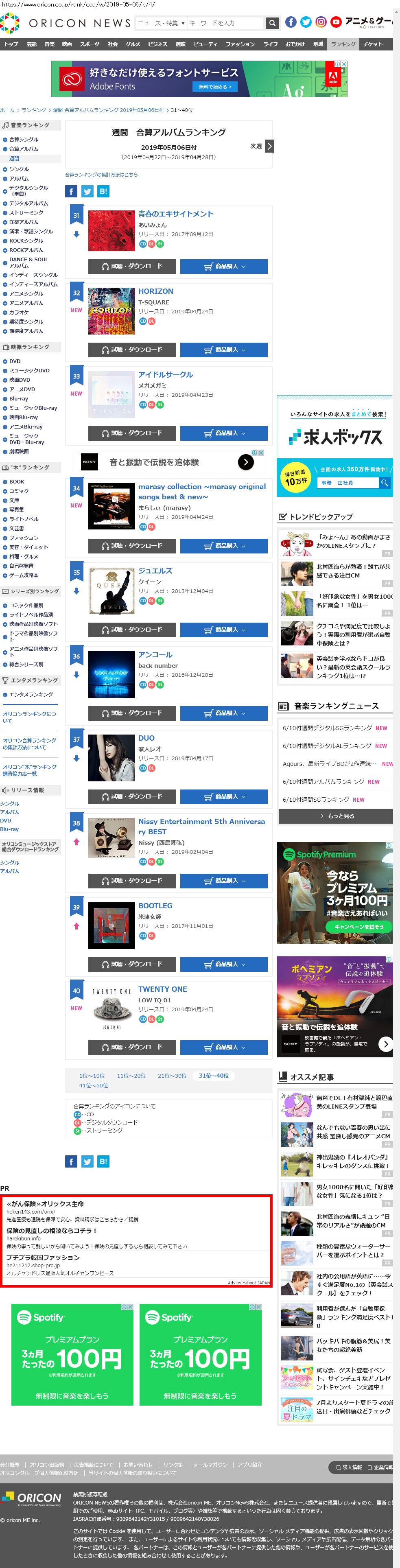Open 合算ランキングの集計方法はこちら link
400x1568 pixels.
[x=102, y=175]
